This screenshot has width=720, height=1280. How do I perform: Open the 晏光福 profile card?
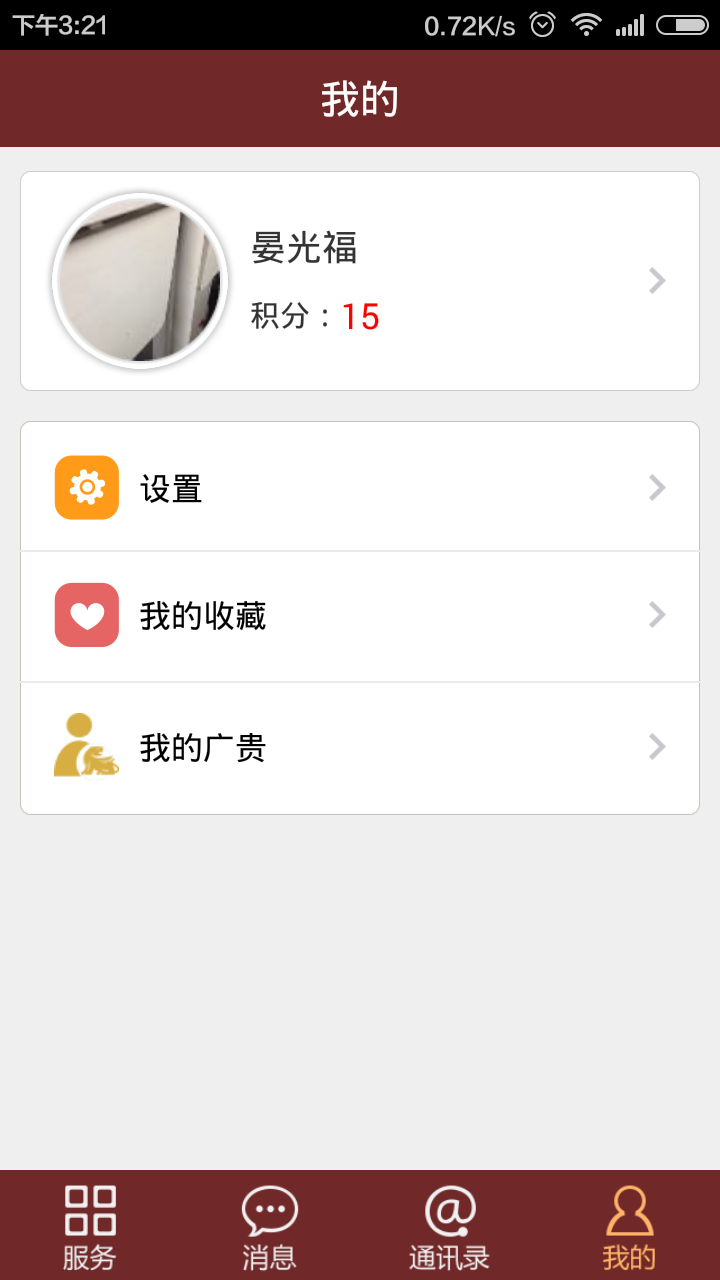coord(360,281)
